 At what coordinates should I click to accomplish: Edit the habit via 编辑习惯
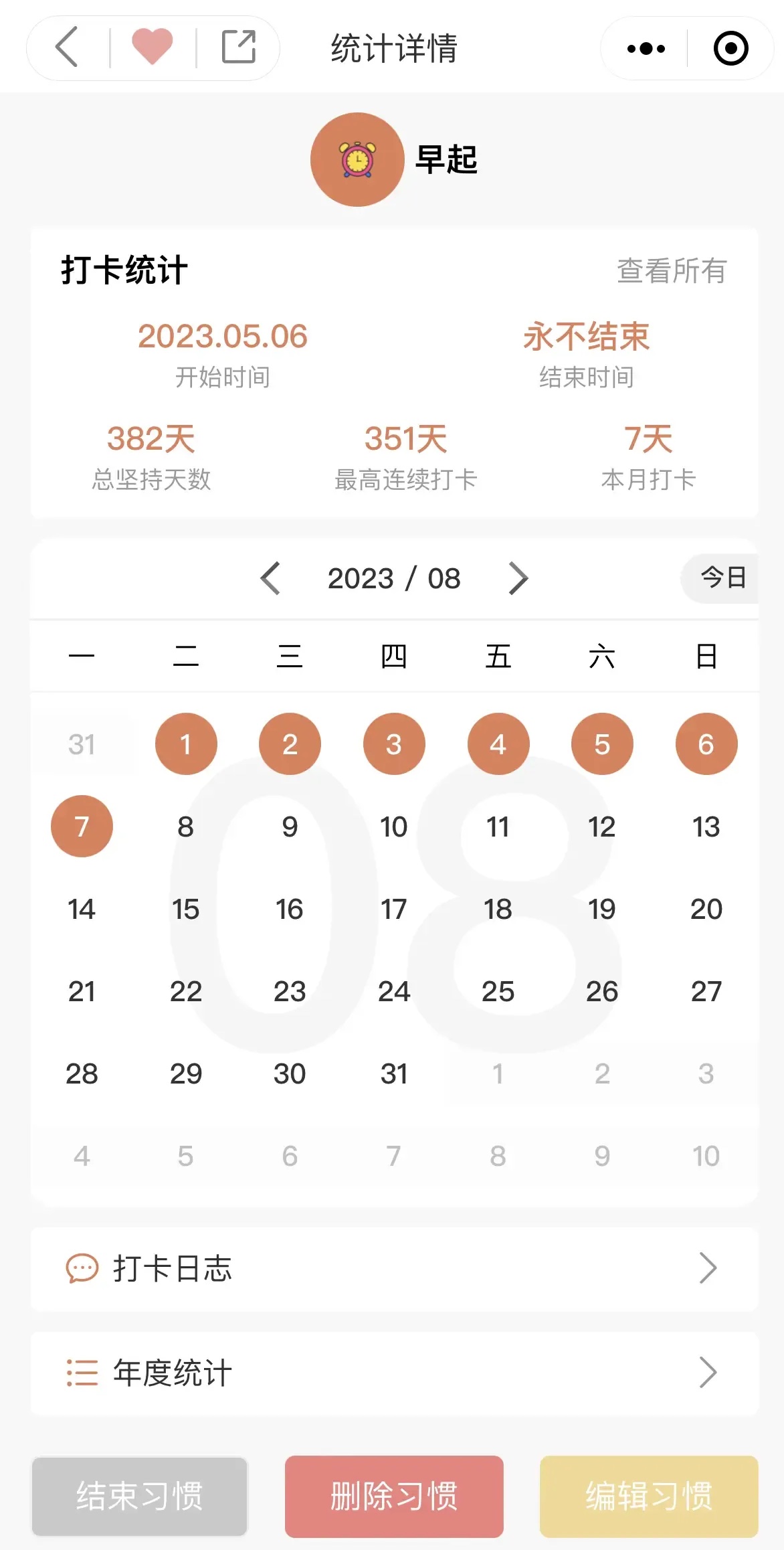tap(649, 1496)
